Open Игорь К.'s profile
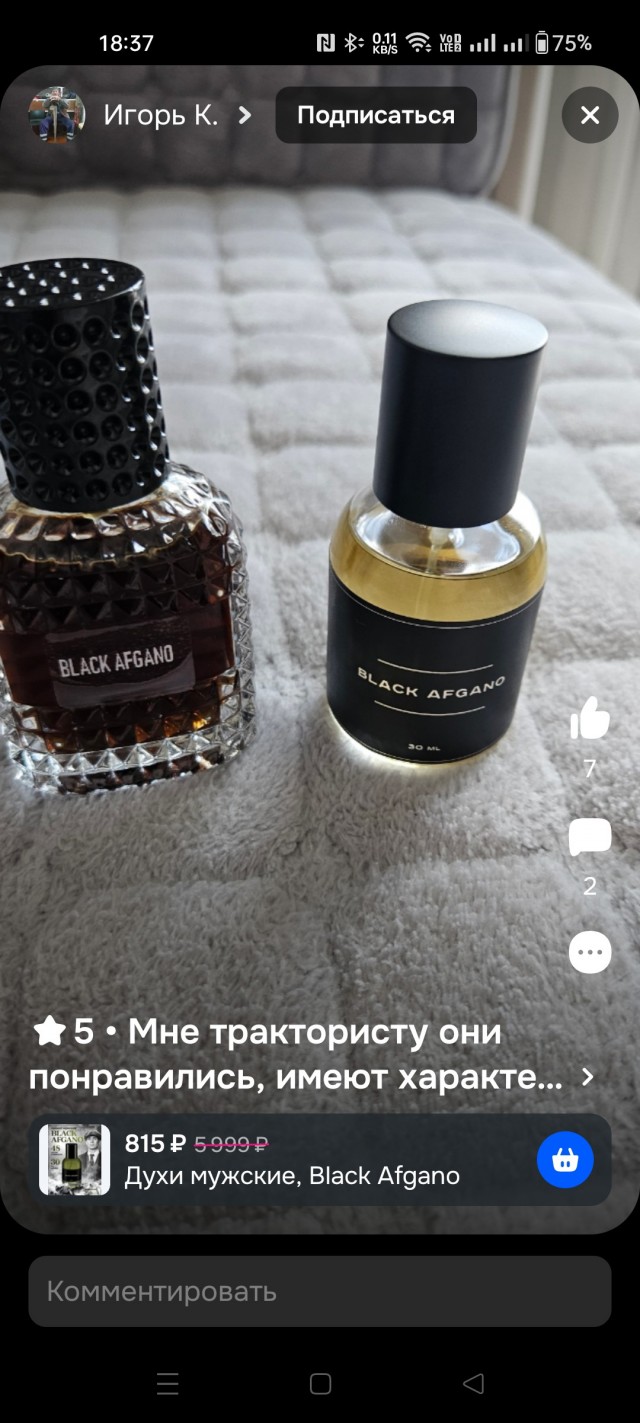 tap(160, 116)
